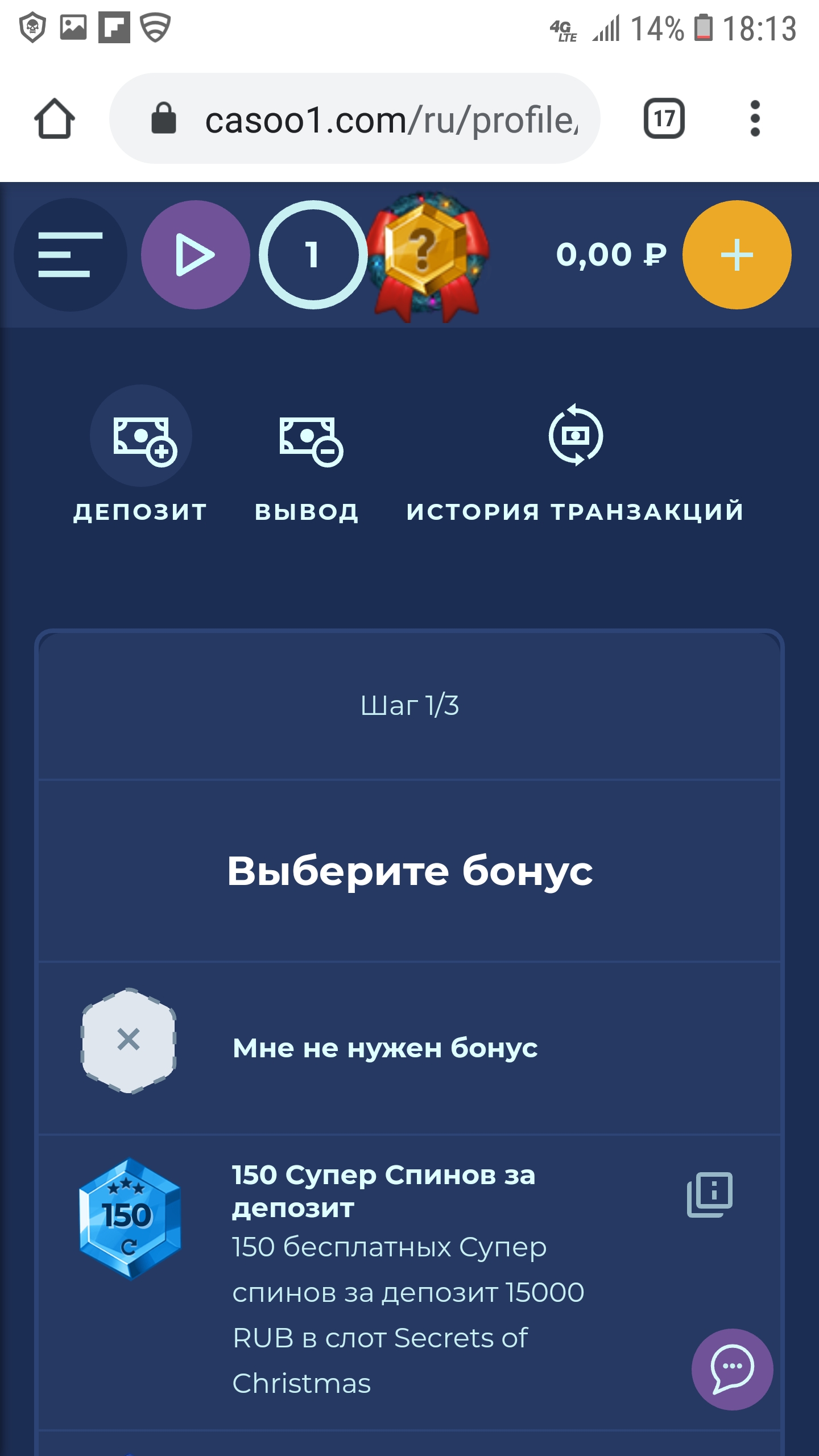Open История транзакций
The image size is (819, 1456).
[575, 455]
